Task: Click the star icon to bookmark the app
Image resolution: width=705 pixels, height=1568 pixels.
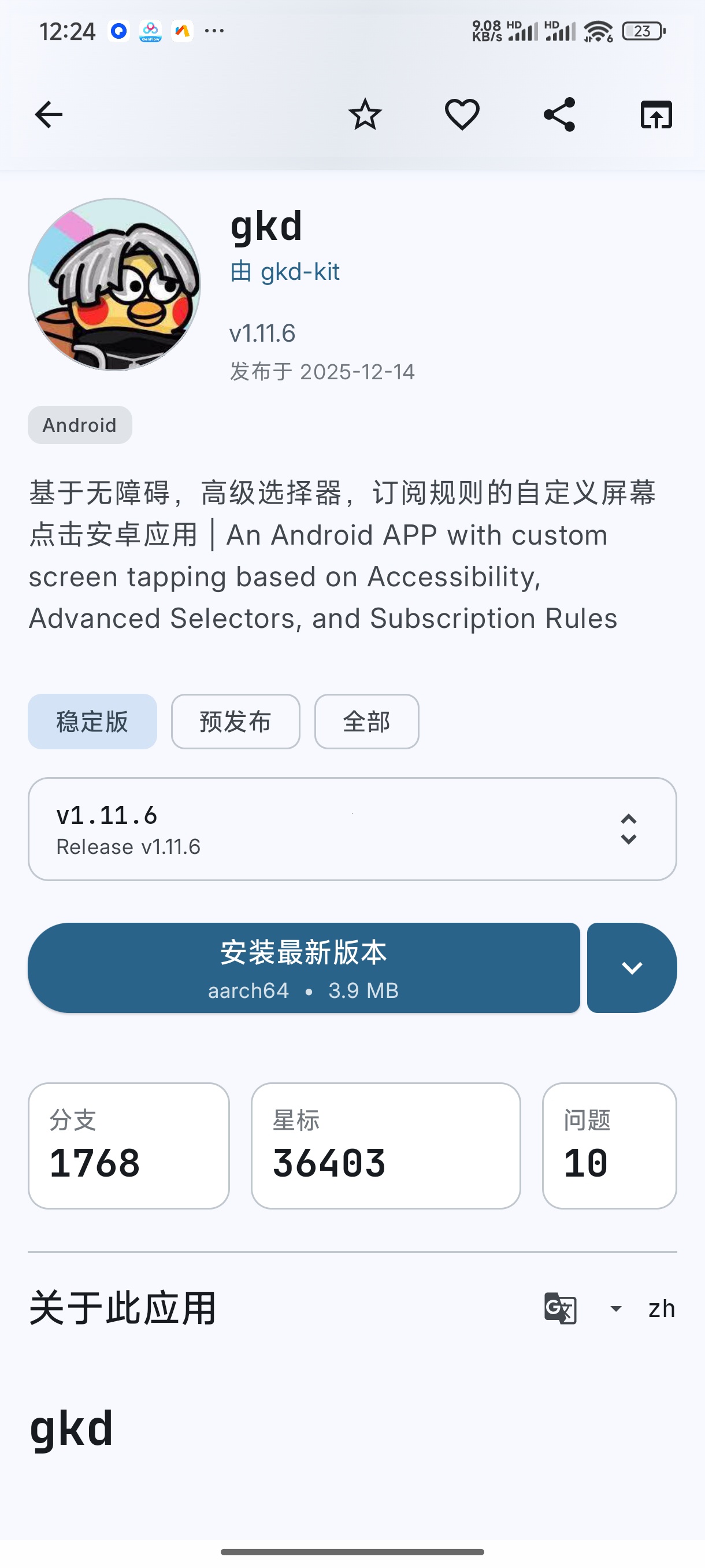Action: click(x=365, y=114)
